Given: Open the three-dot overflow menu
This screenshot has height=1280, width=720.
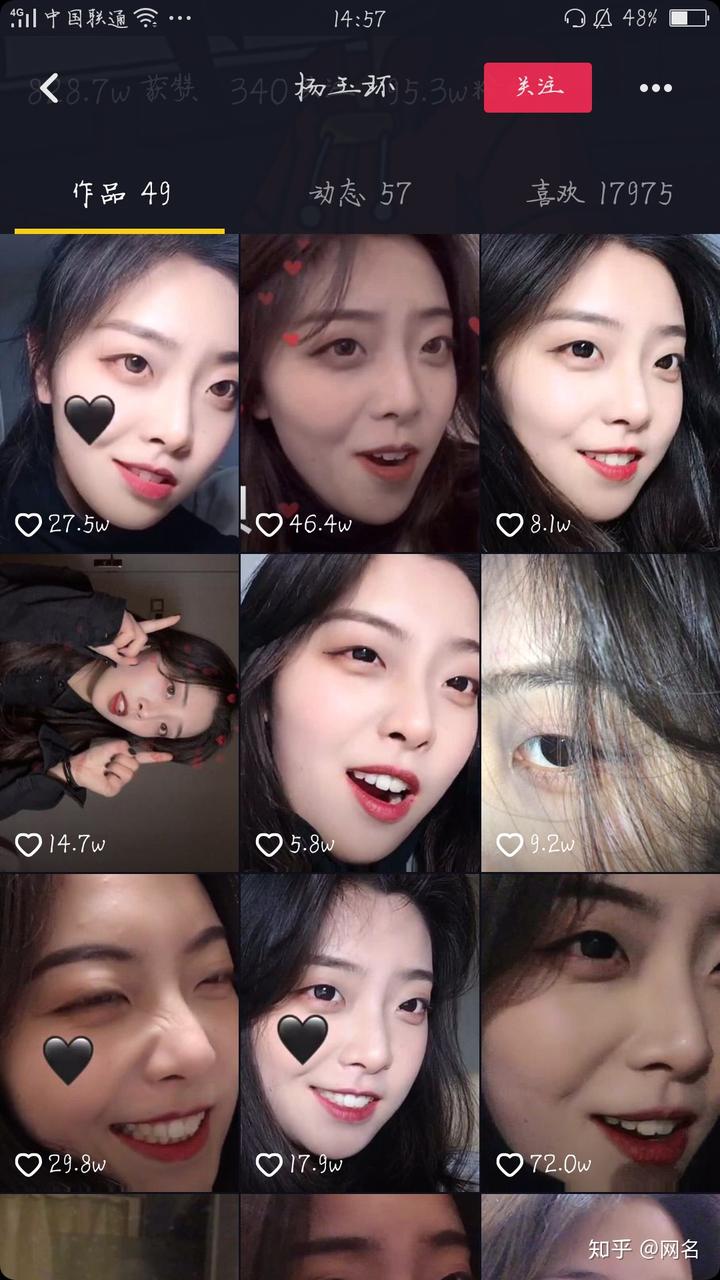Looking at the screenshot, I should [x=656, y=88].
